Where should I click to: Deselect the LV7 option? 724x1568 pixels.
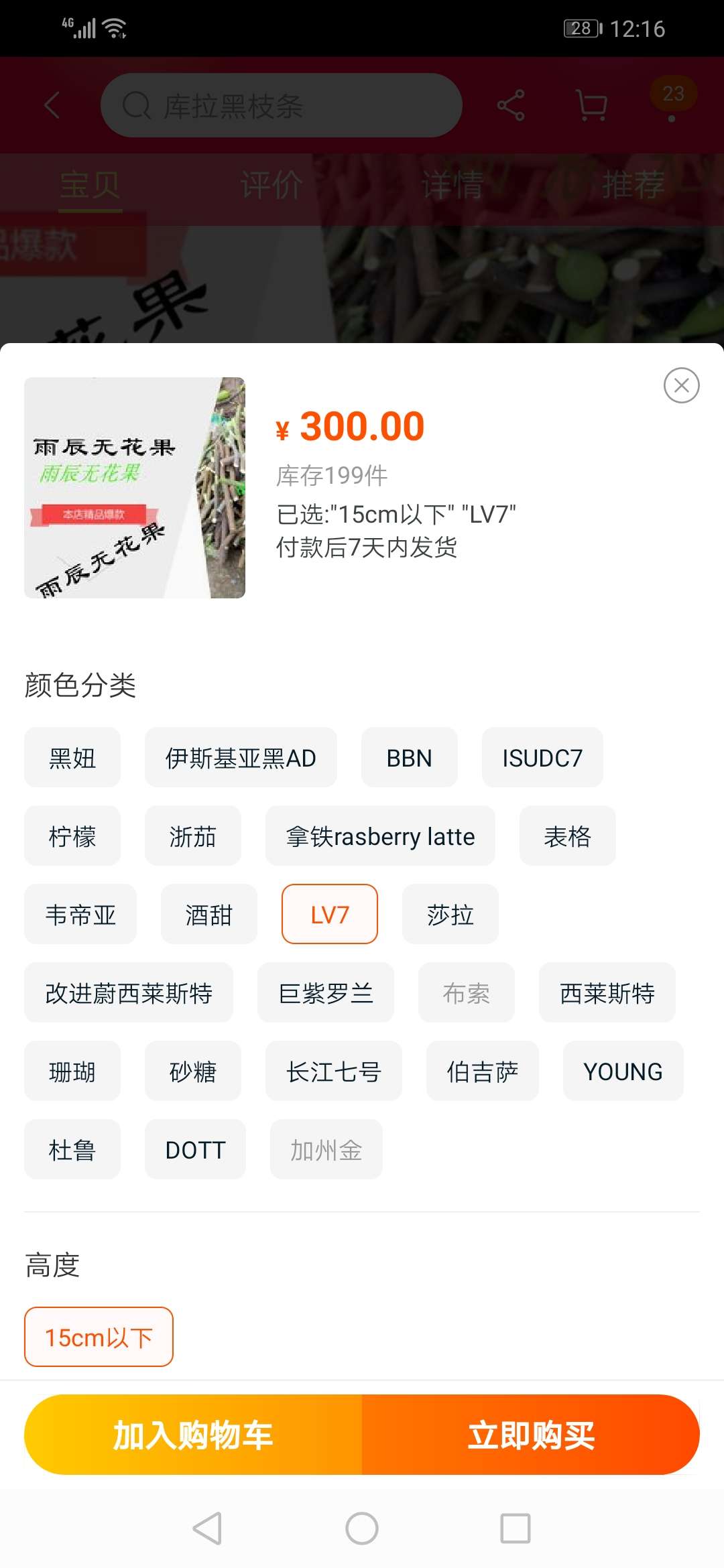click(x=330, y=915)
